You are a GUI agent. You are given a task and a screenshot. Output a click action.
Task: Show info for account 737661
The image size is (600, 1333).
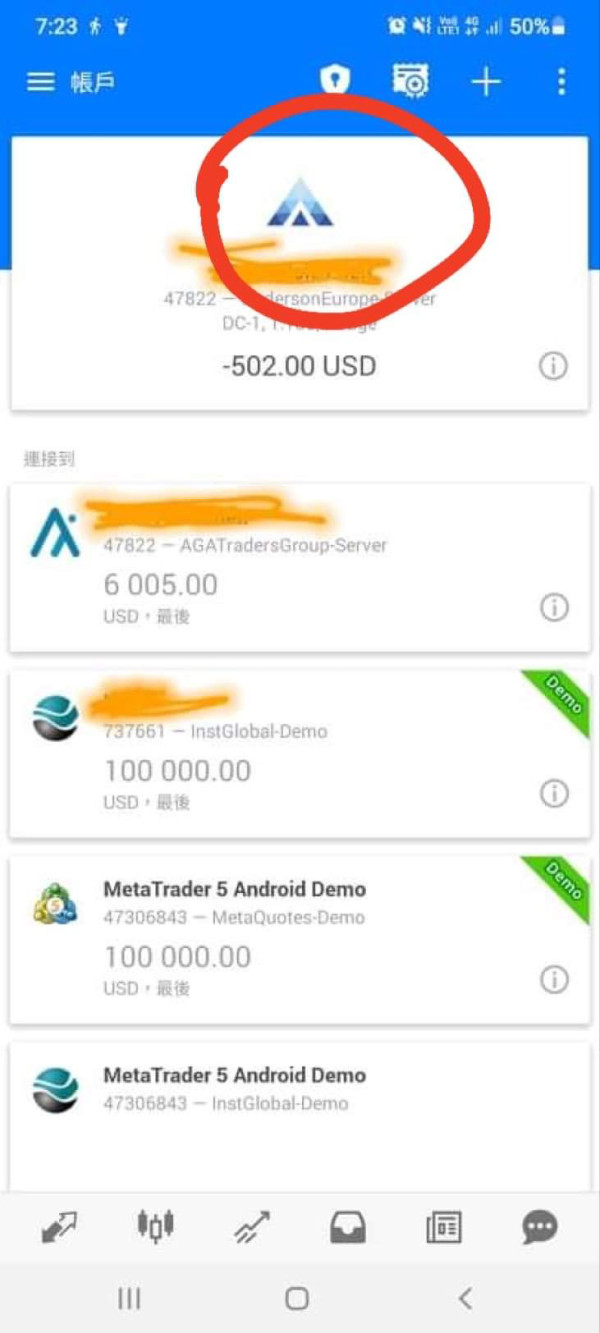pyautogui.click(x=554, y=793)
